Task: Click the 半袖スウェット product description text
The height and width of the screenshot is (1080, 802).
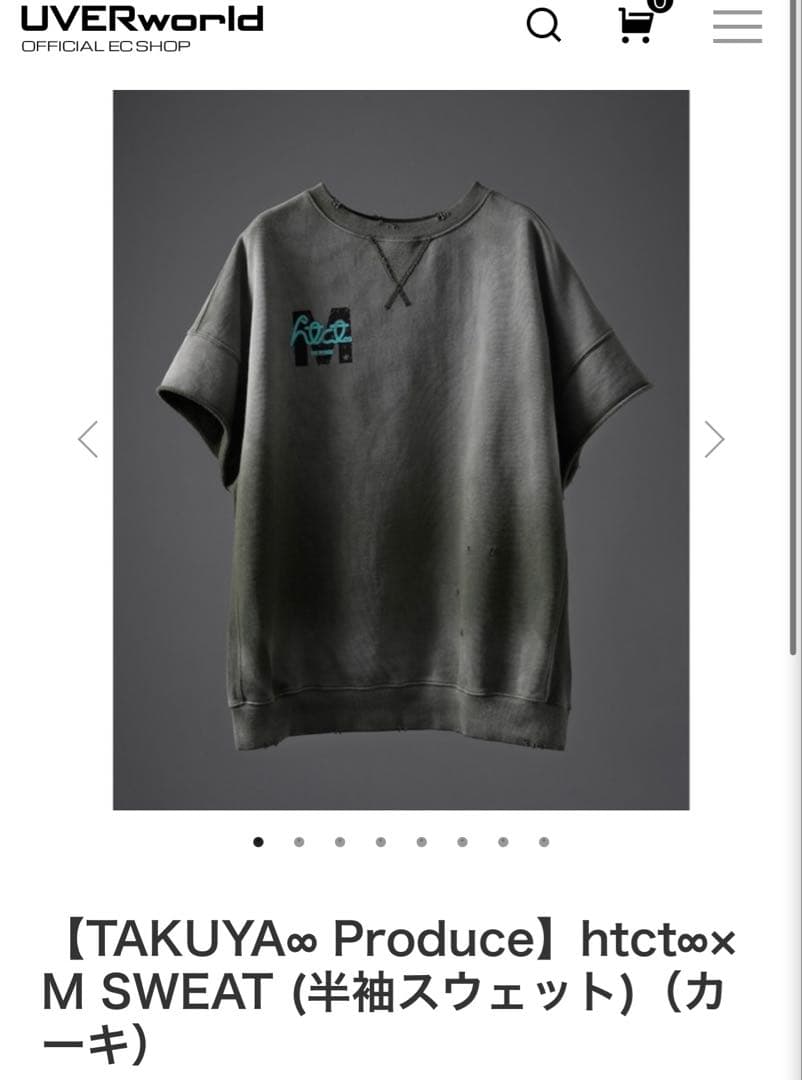Action: point(400,988)
